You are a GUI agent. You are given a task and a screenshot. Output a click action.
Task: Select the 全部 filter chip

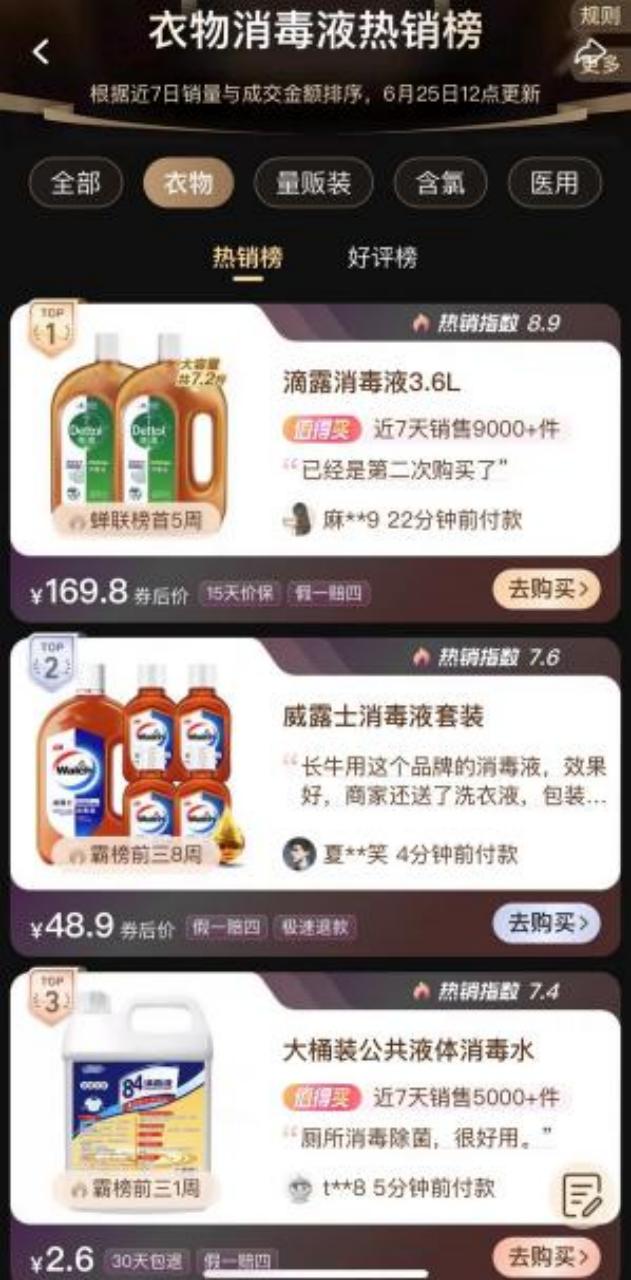(76, 184)
